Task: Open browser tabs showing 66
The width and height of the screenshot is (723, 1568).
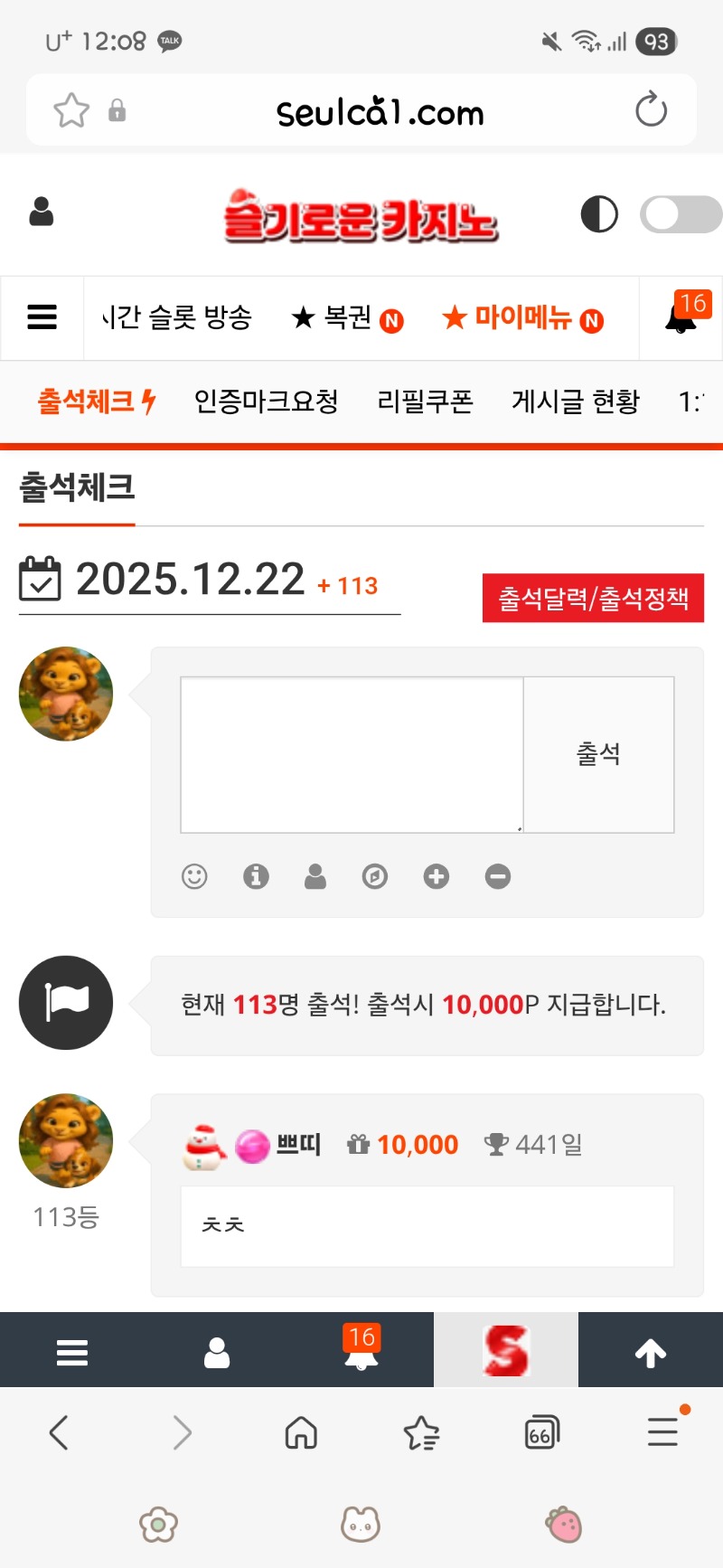Action: click(541, 1433)
